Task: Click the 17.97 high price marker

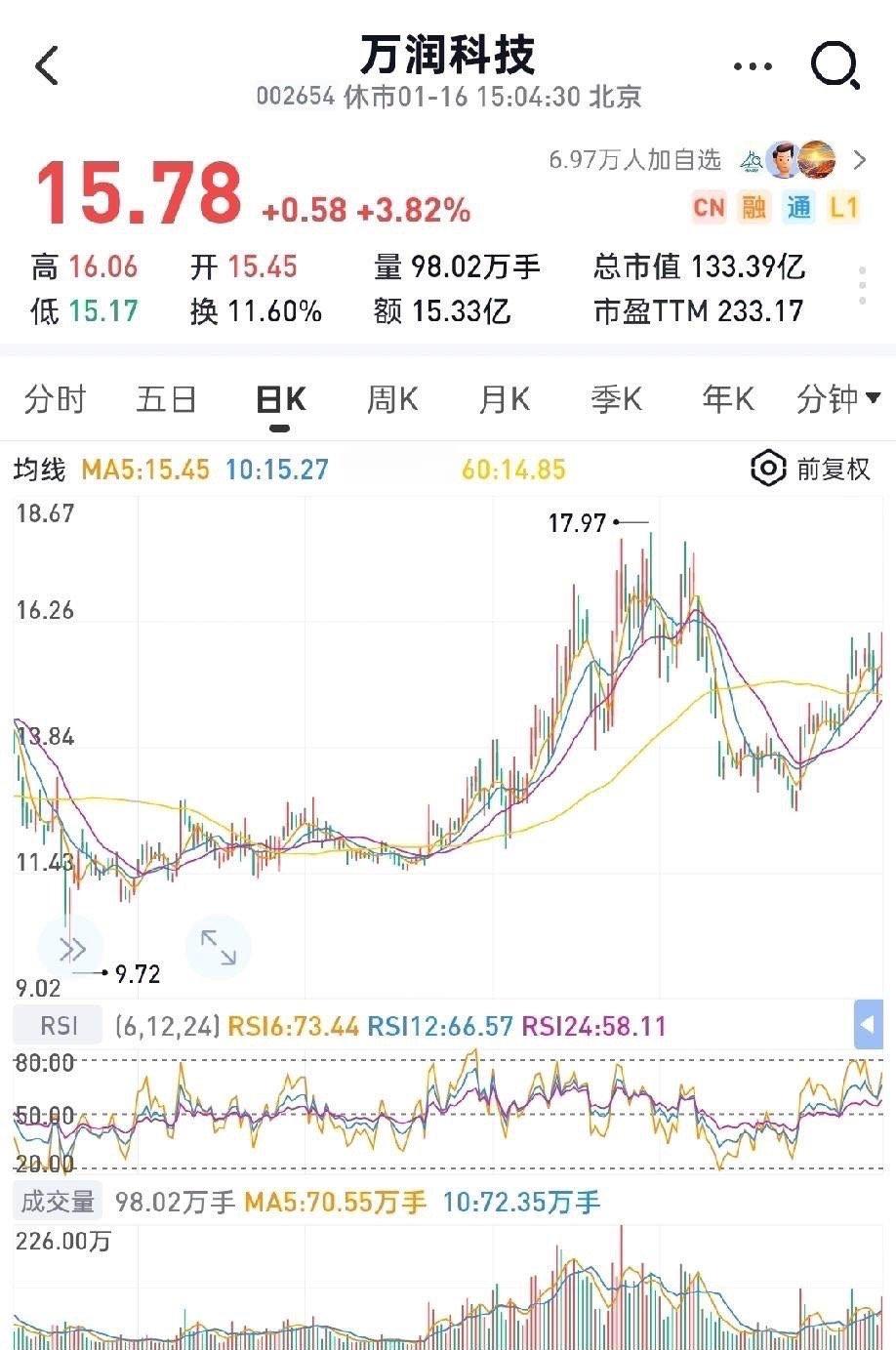Action: (x=577, y=522)
